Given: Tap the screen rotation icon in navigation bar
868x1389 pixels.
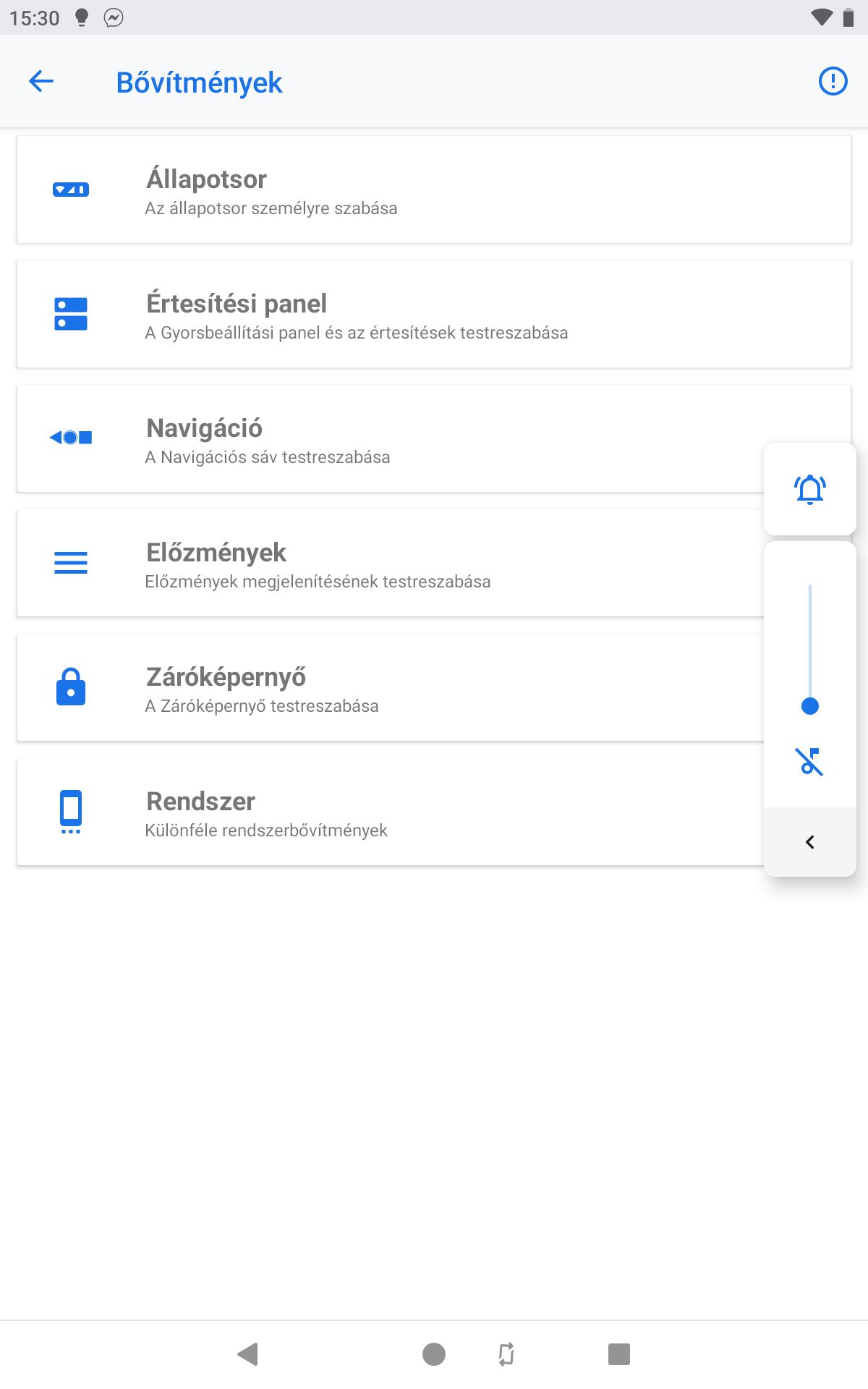Looking at the screenshot, I should 506,1354.
